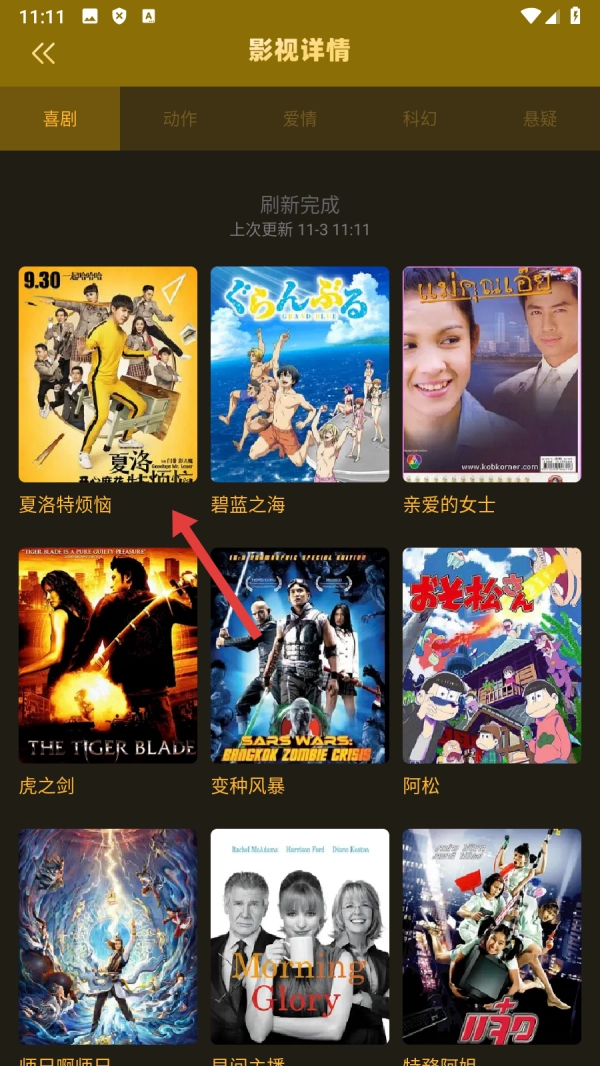Open the movie 夏洛特烦恼
The height and width of the screenshot is (1066, 600).
pos(108,375)
